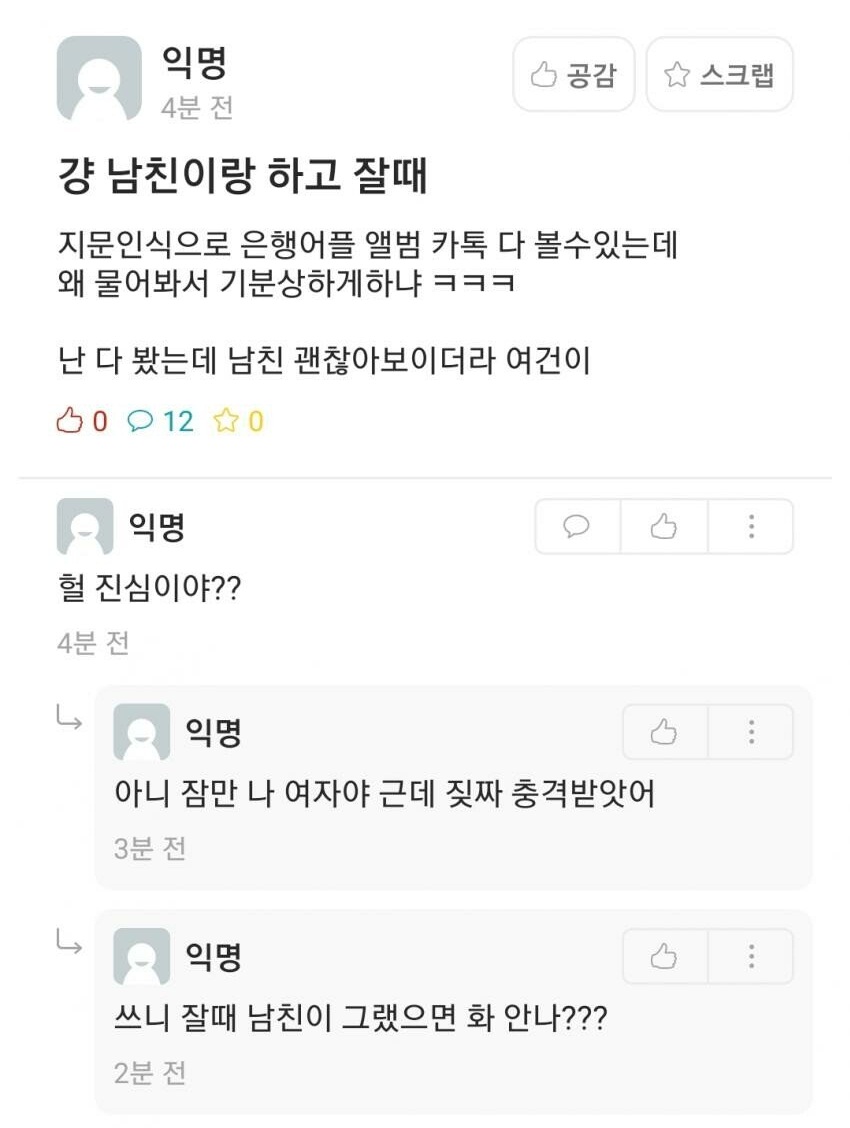Like the reply '아니 잠만 나 여자야'
The height and width of the screenshot is (1128, 850).
click(x=664, y=732)
